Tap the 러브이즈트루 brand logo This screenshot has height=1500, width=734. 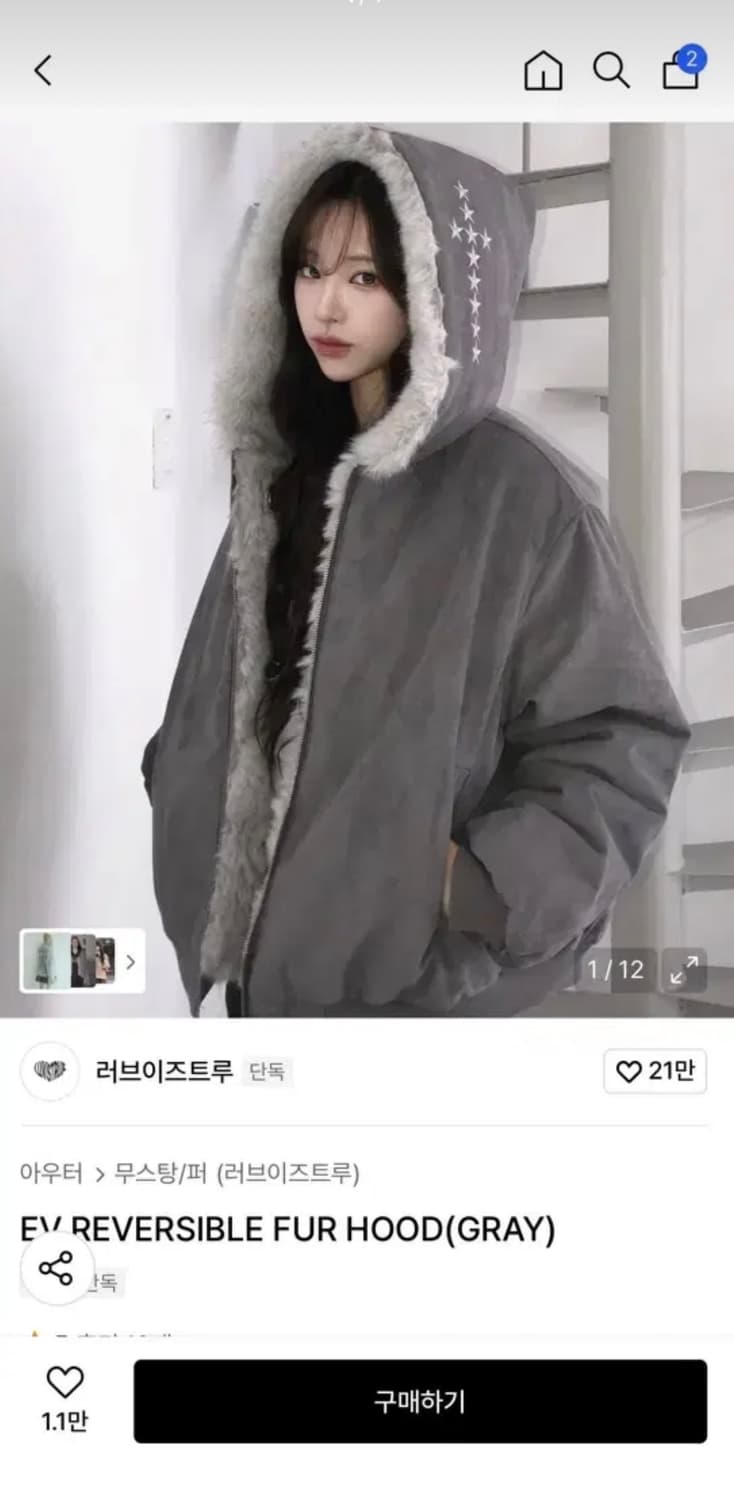(50, 1070)
